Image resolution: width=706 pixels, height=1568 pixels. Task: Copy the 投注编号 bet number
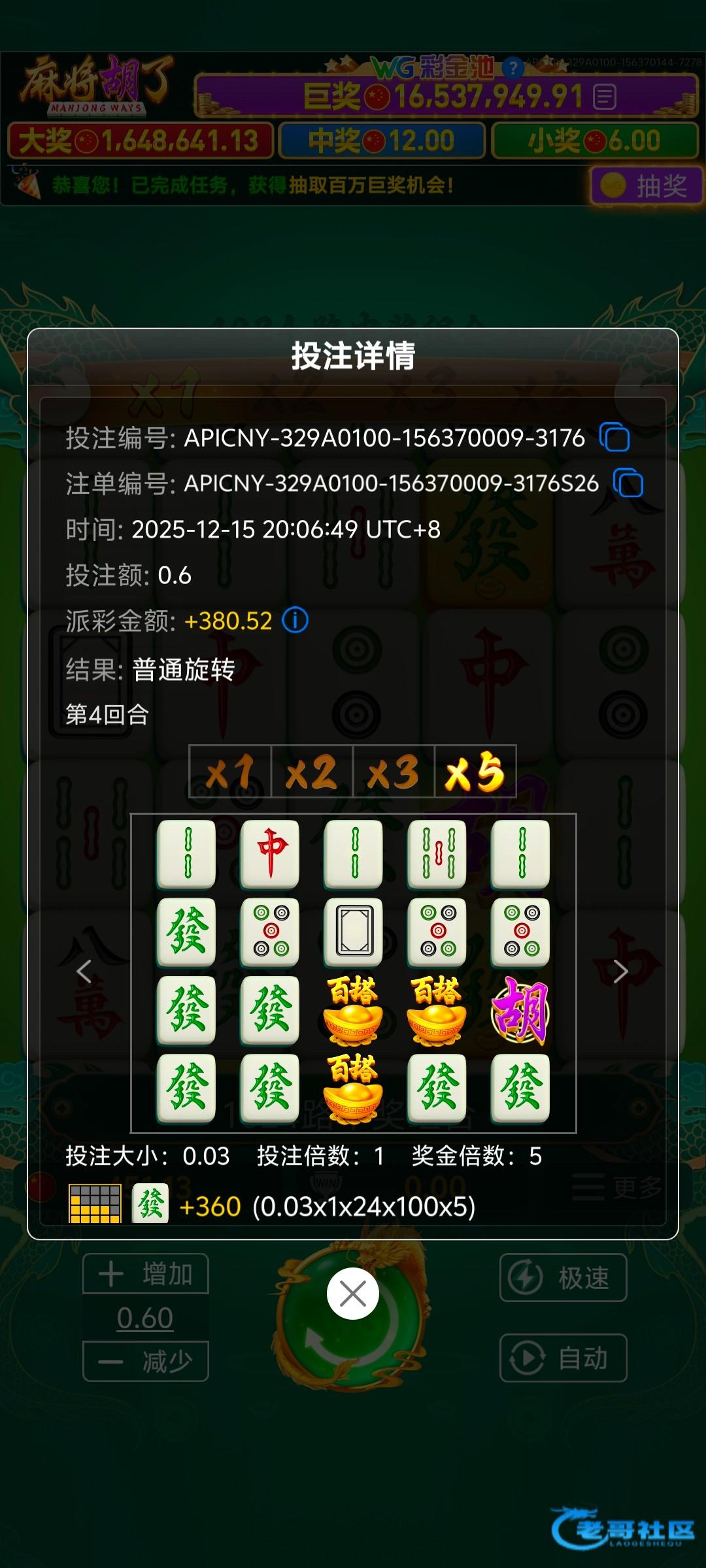[x=614, y=438]
